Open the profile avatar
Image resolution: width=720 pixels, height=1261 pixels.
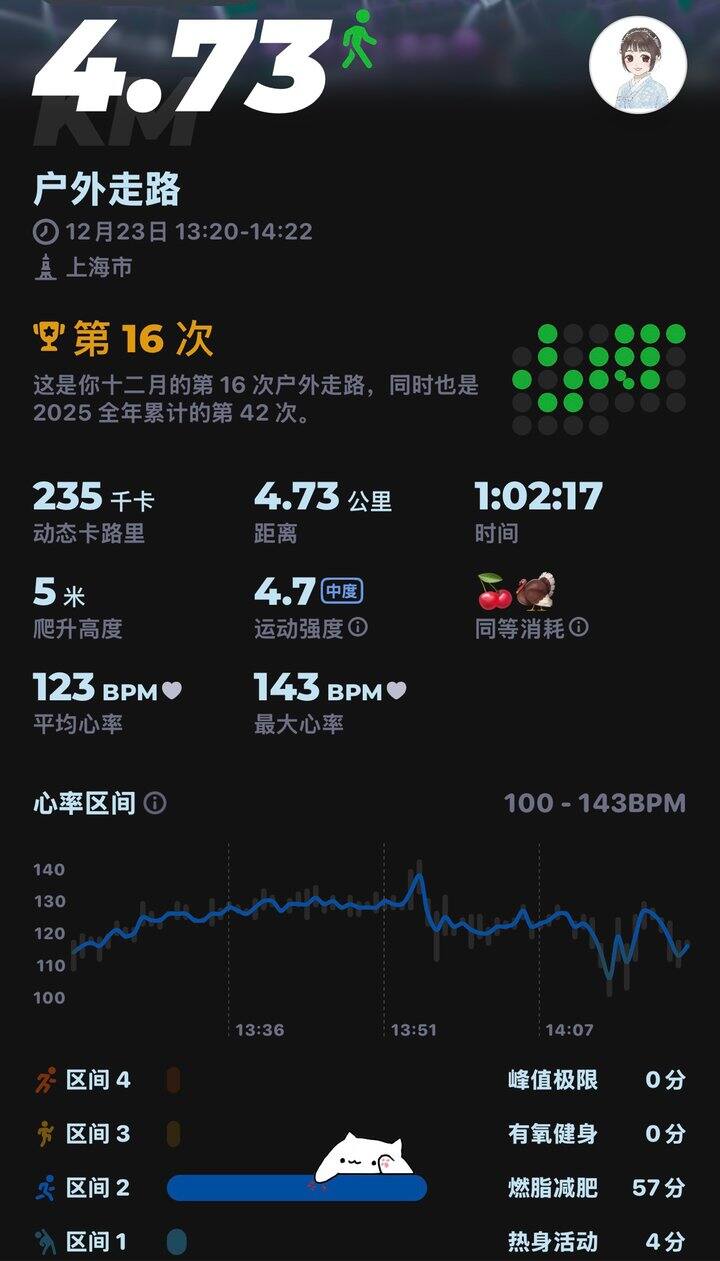[638, 65]
